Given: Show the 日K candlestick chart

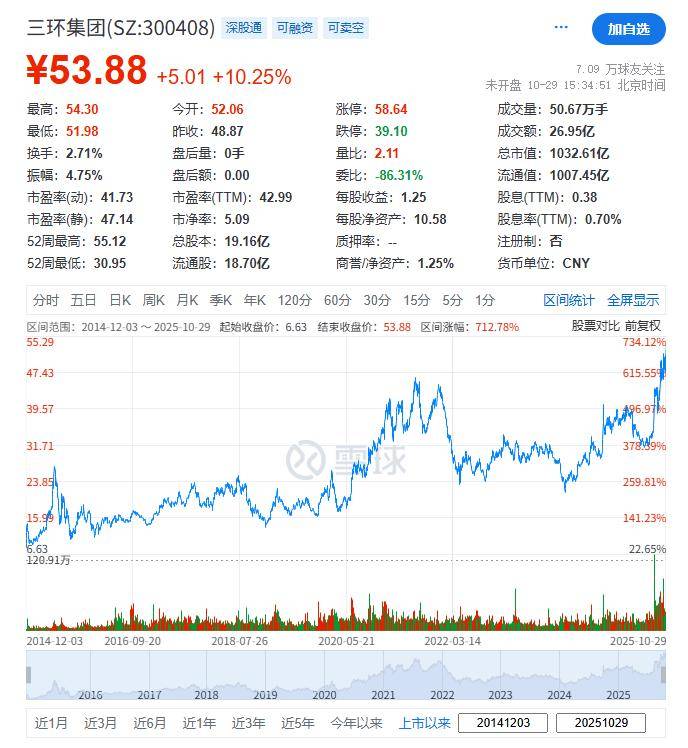Looking at the screenshot, I should click(120, 300).
